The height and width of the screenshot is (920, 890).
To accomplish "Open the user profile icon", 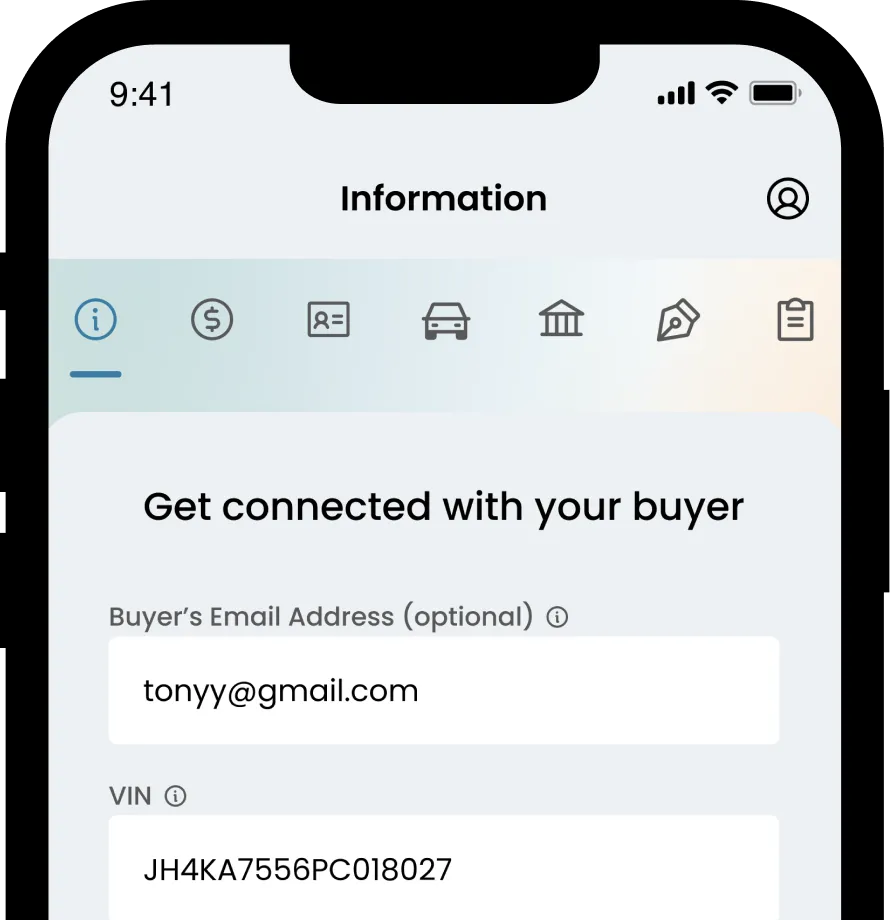I will [787, 199].
